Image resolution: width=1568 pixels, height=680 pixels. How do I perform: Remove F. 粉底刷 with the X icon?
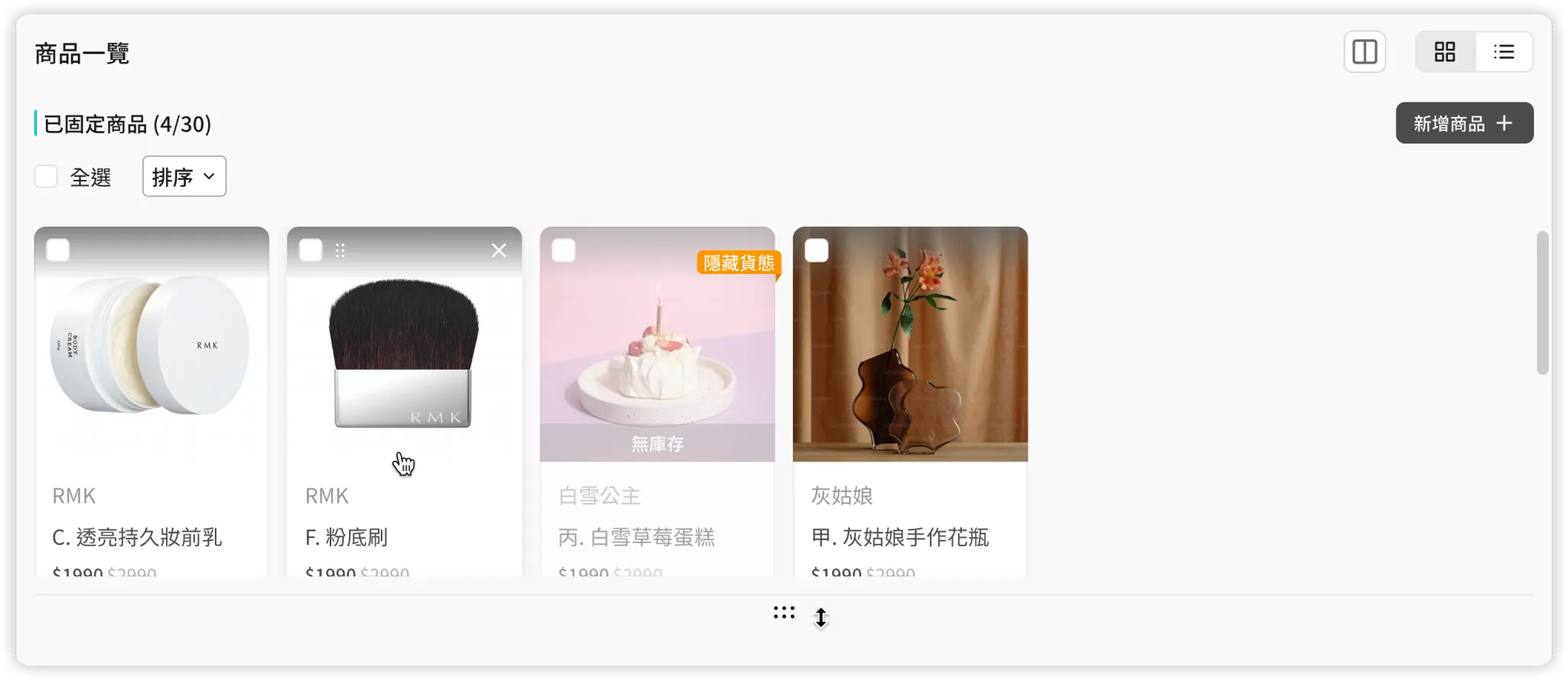(x=498, y=250)
